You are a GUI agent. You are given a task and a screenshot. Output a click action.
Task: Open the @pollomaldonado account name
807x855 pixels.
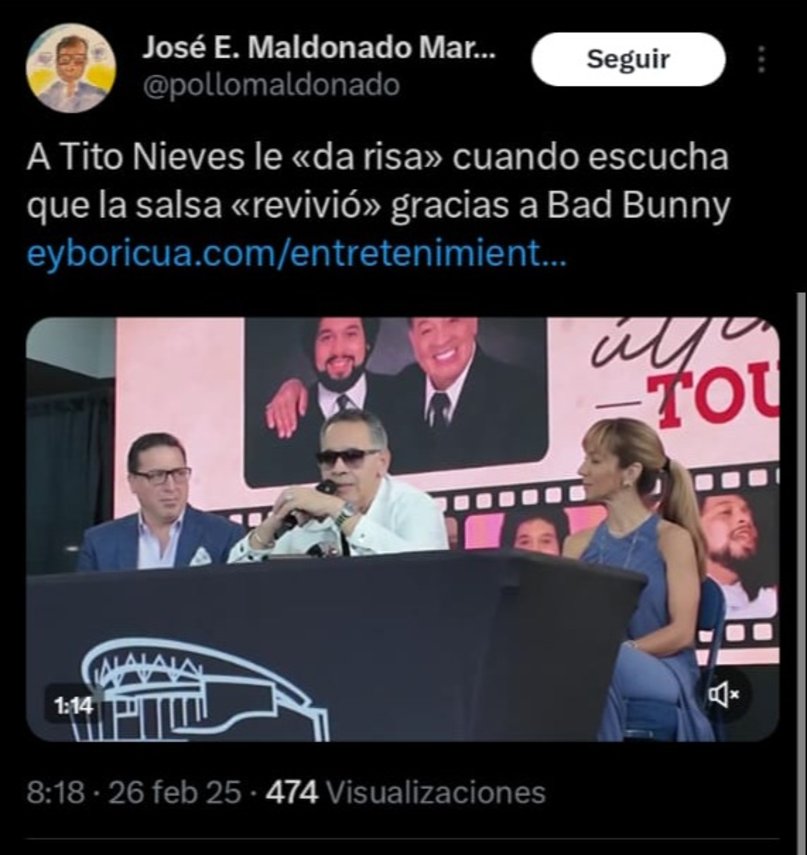pos(271,86)
